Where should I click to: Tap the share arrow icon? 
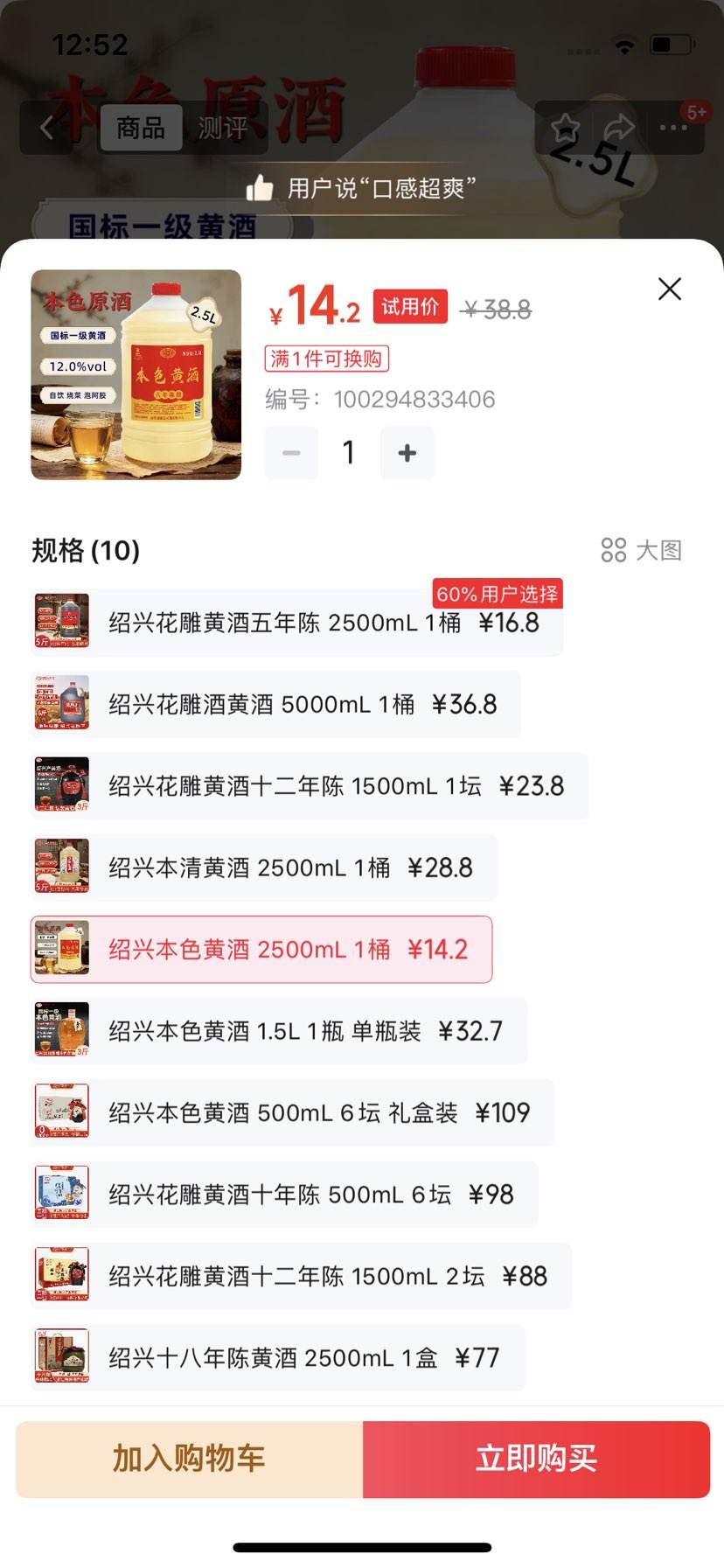(x=621, y=127)
